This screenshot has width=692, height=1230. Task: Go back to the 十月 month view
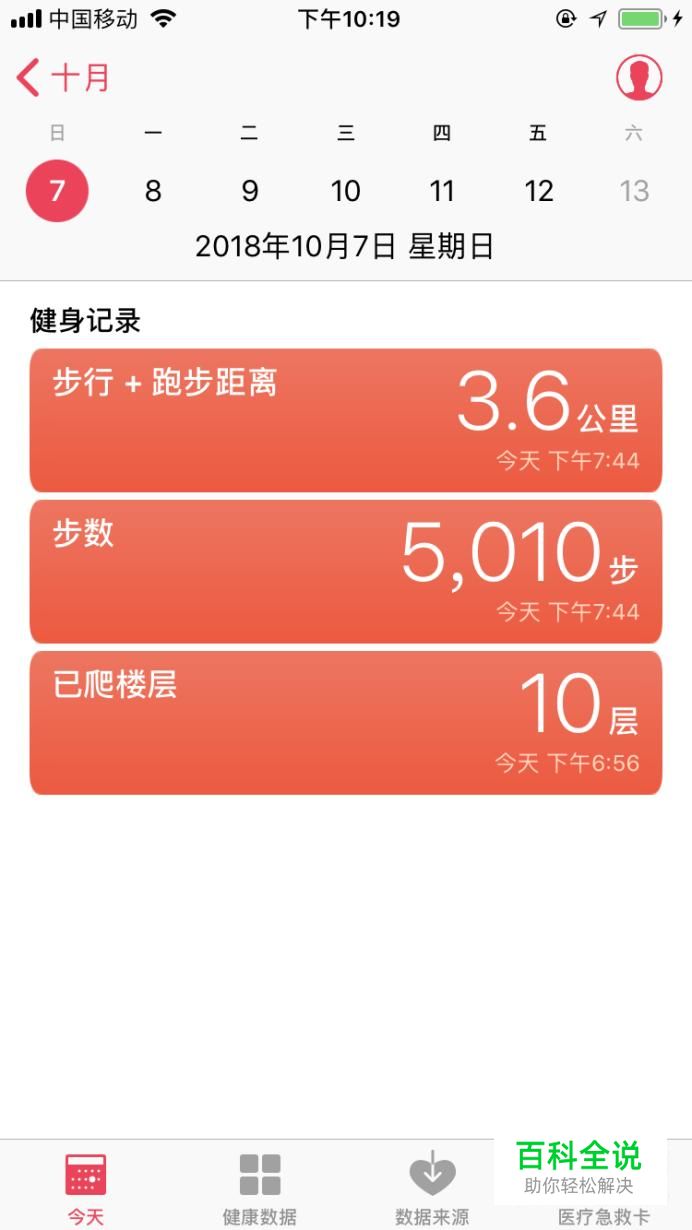point(62,78)
